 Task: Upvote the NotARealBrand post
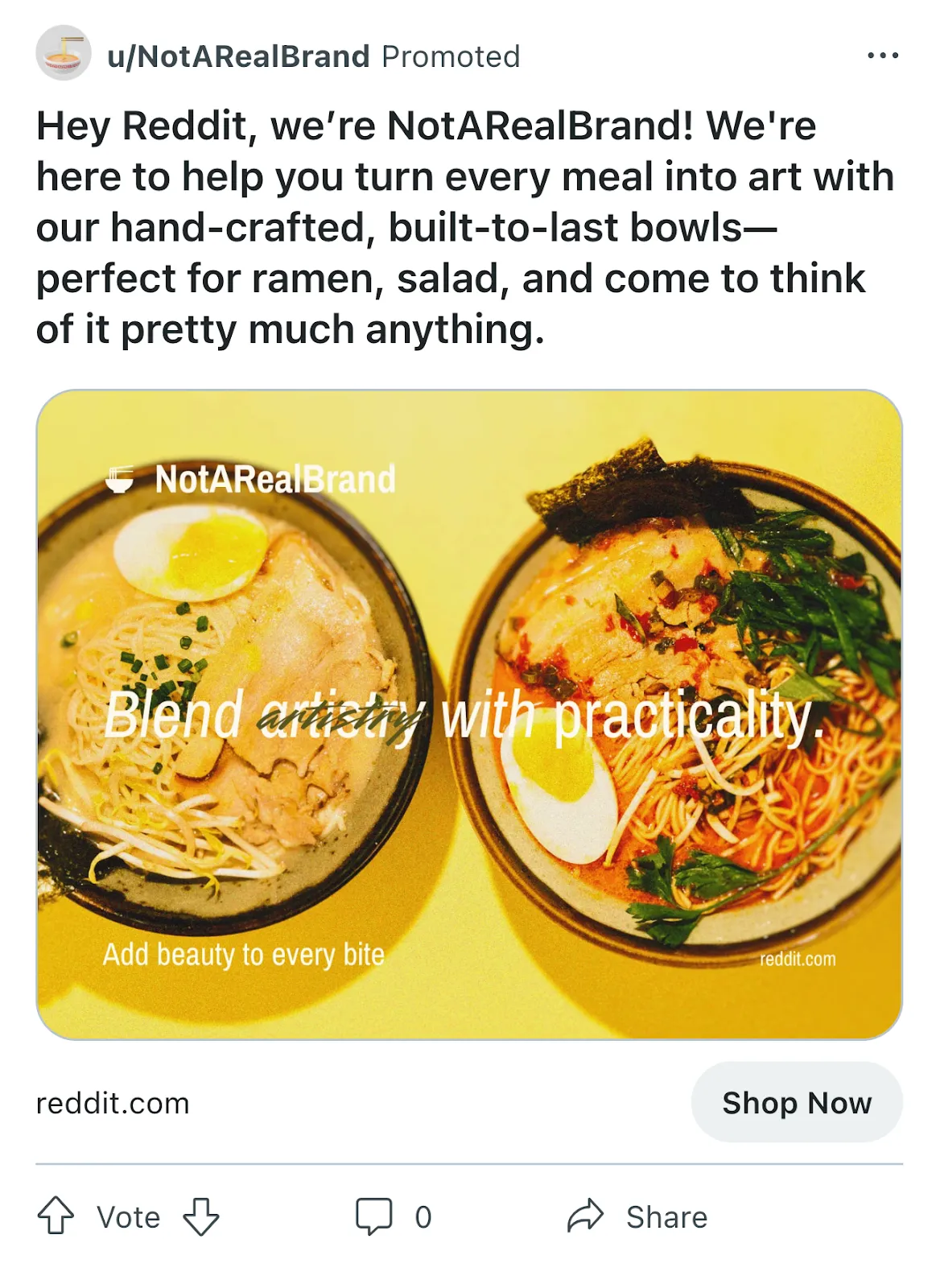point(56,1216)
